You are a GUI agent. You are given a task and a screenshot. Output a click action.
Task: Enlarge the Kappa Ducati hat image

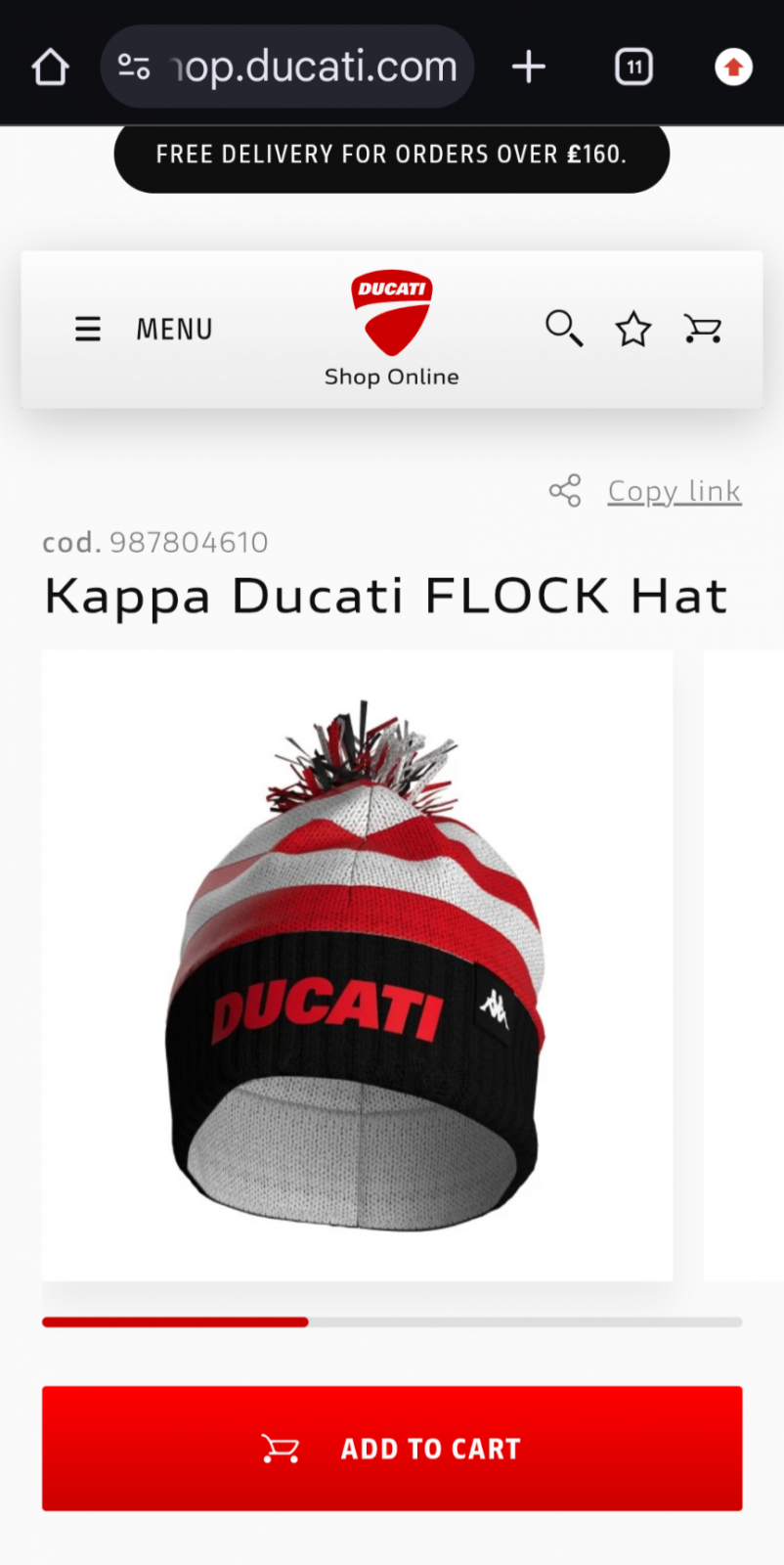tap(357, 965)
